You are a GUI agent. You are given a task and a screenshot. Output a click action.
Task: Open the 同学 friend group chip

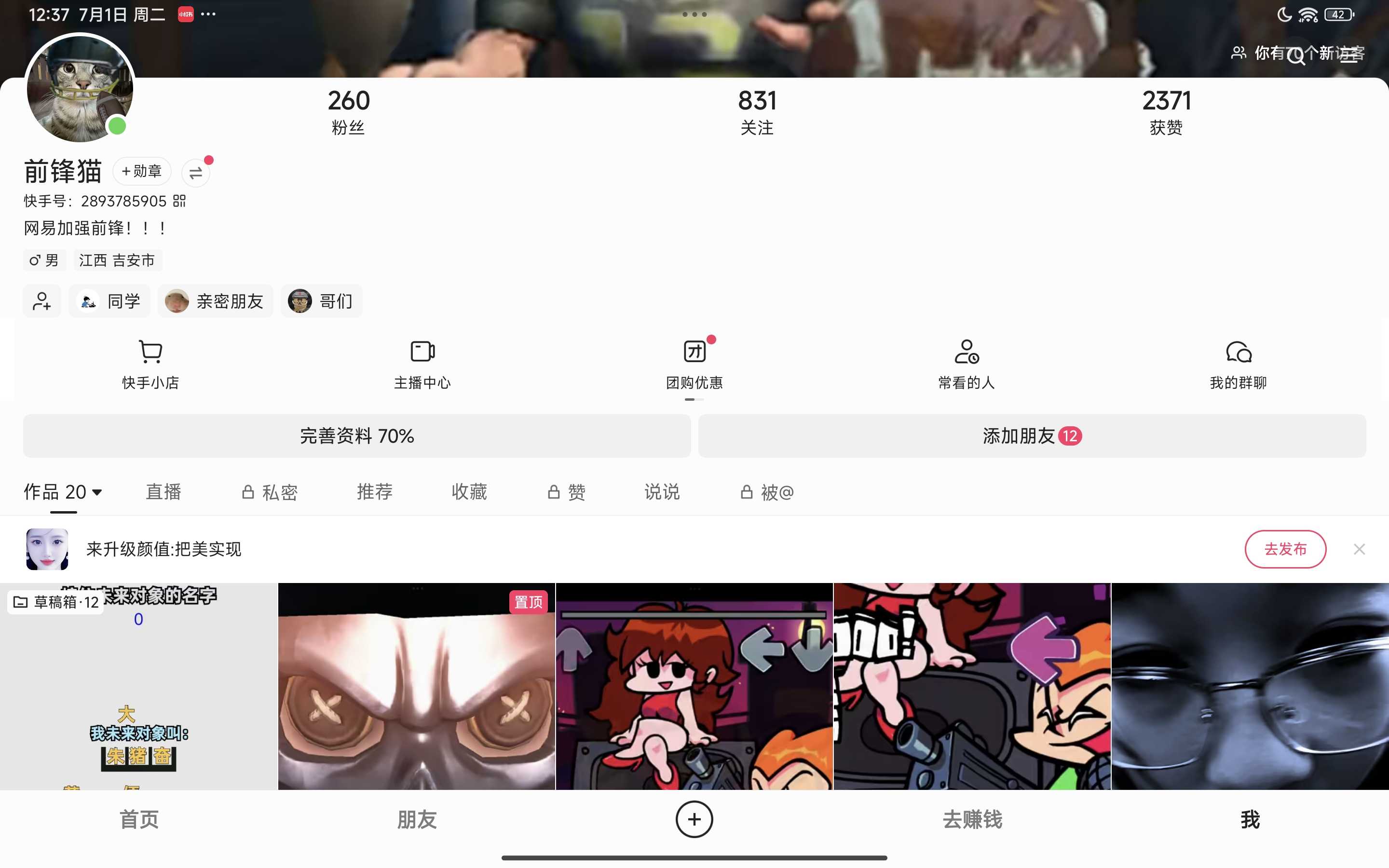click(109, 301)
